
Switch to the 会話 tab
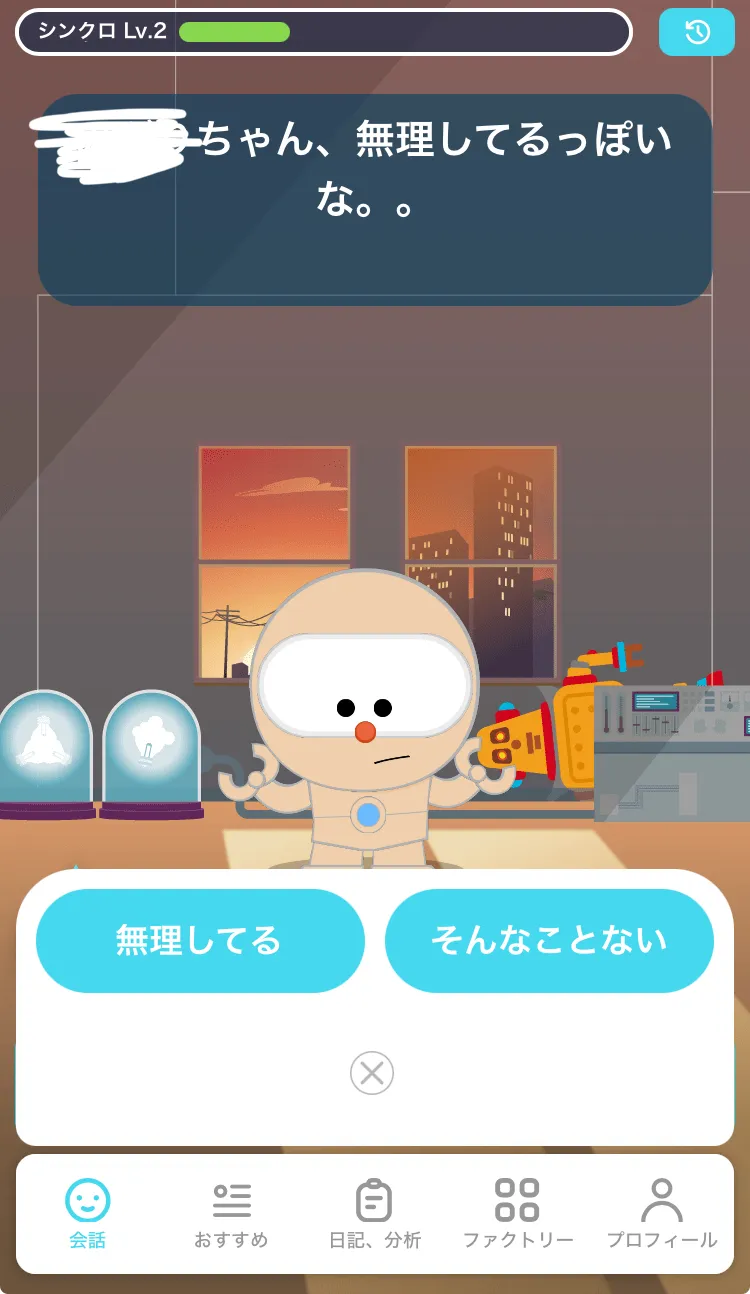88,1214
